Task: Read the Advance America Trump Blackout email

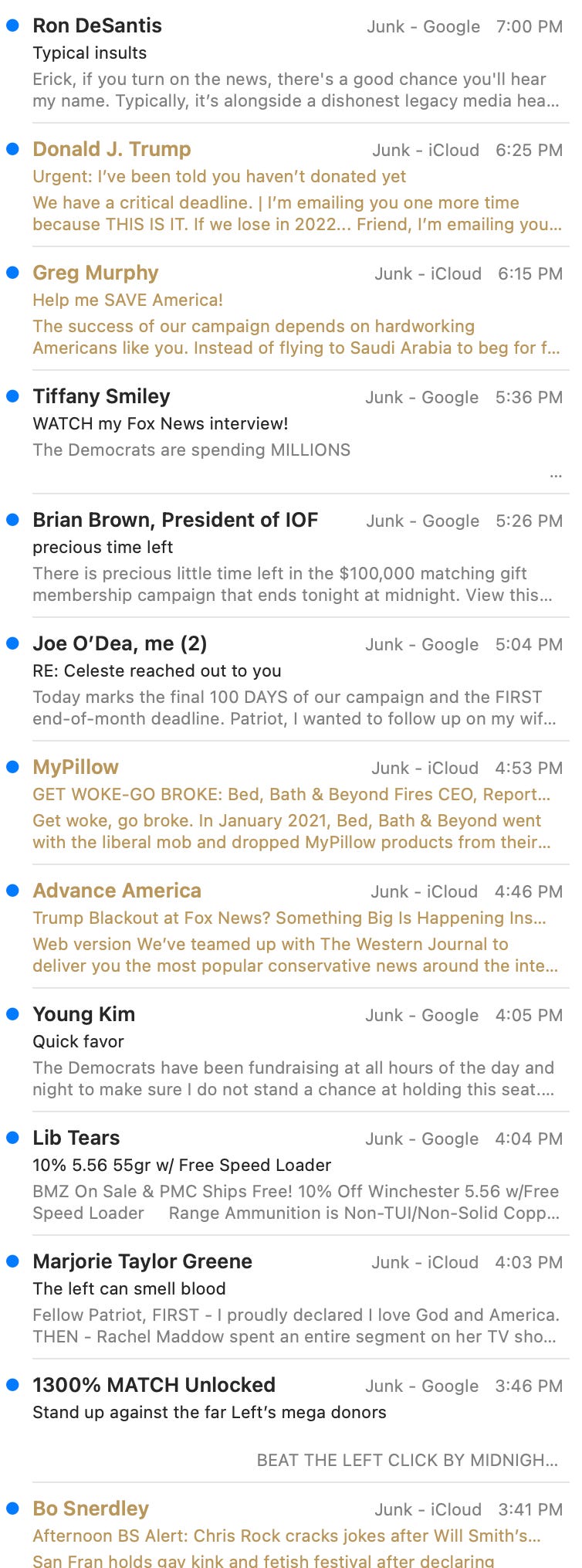Action: pyautogui.click(x=293, y=927)
